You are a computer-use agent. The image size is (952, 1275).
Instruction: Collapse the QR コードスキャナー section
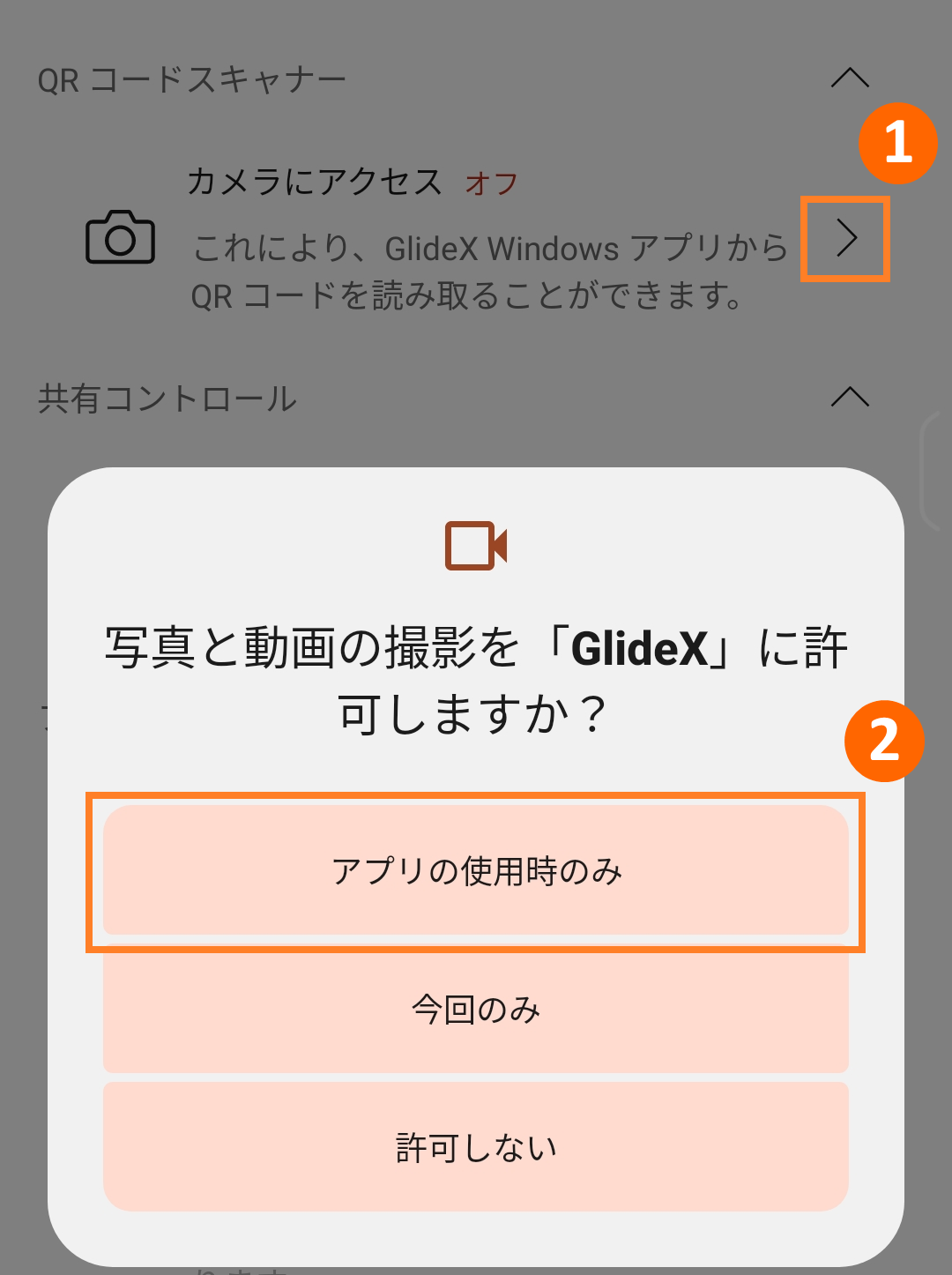click(850, 79)
